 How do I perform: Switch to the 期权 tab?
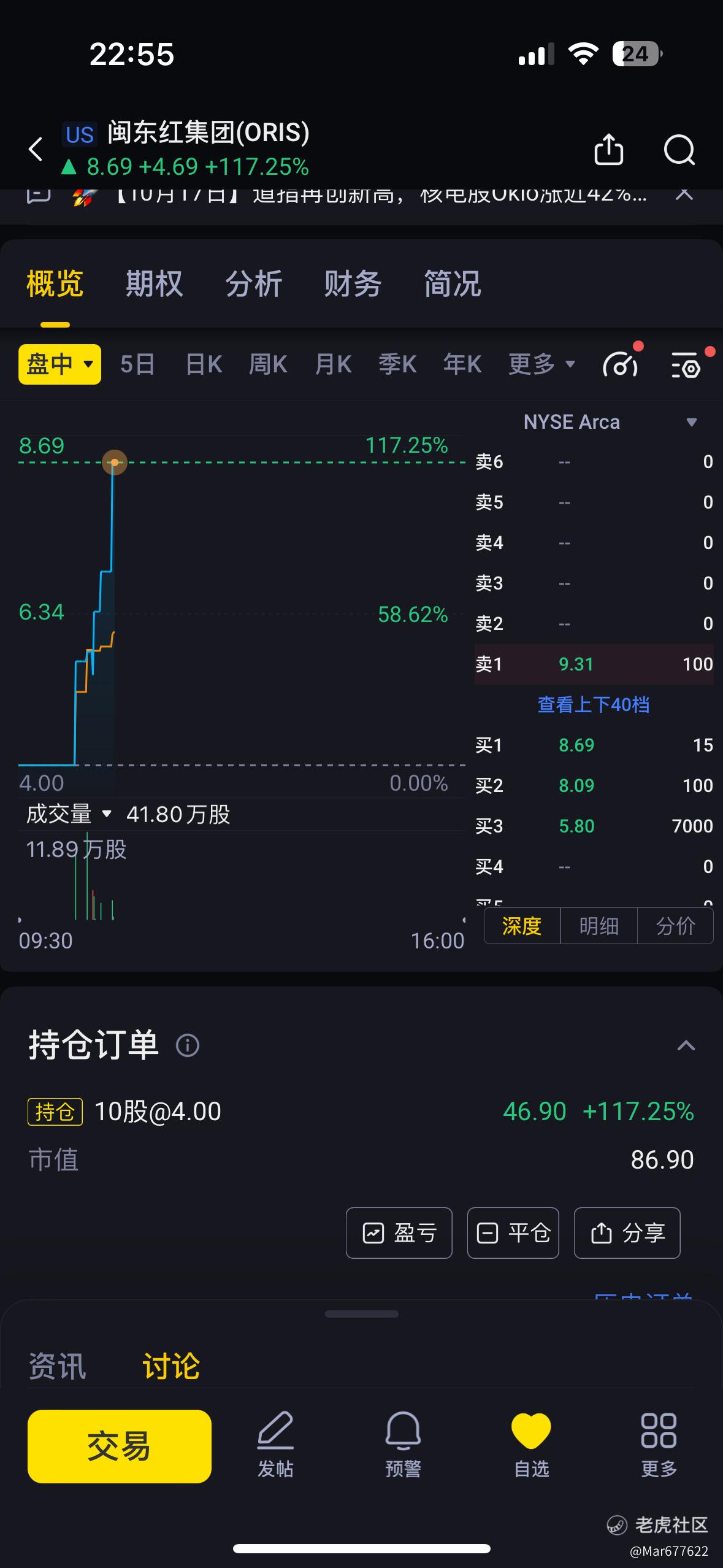[x=154, y=284]
